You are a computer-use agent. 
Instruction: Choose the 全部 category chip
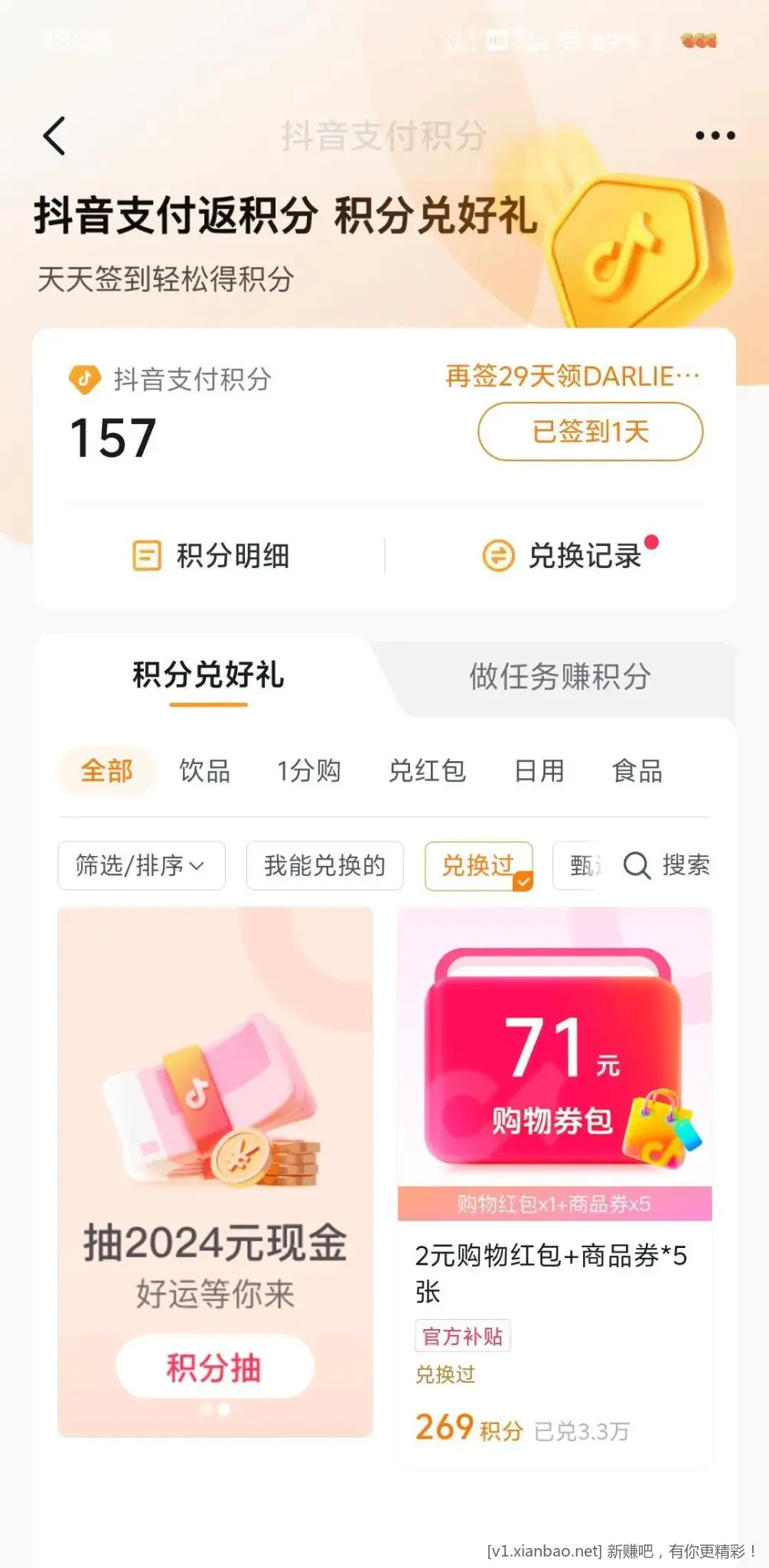pyautogui.click(x=107, y=771)
